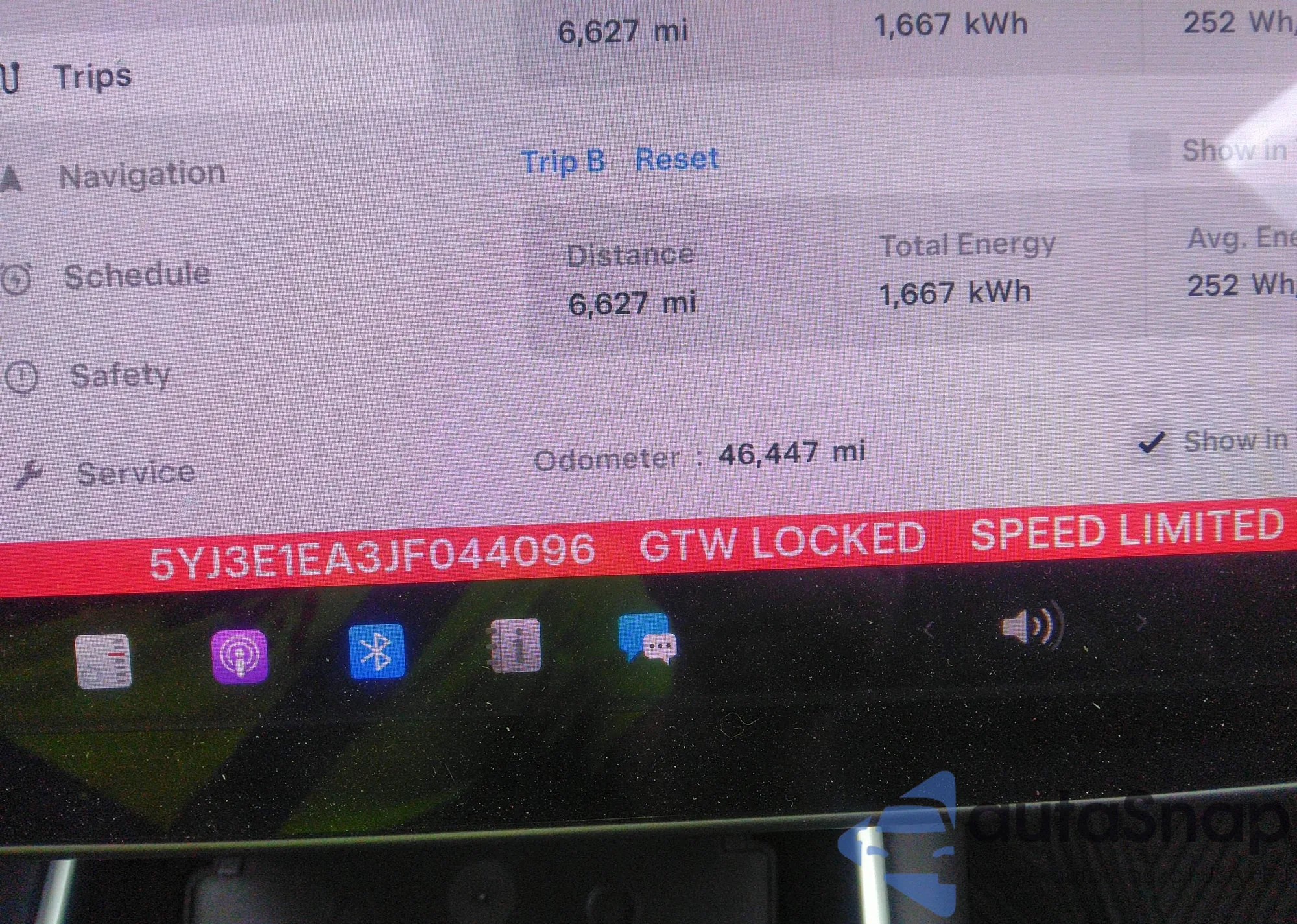Open the messages chat app
Screen dimensions: 1297x924
(x=647, y=639)
